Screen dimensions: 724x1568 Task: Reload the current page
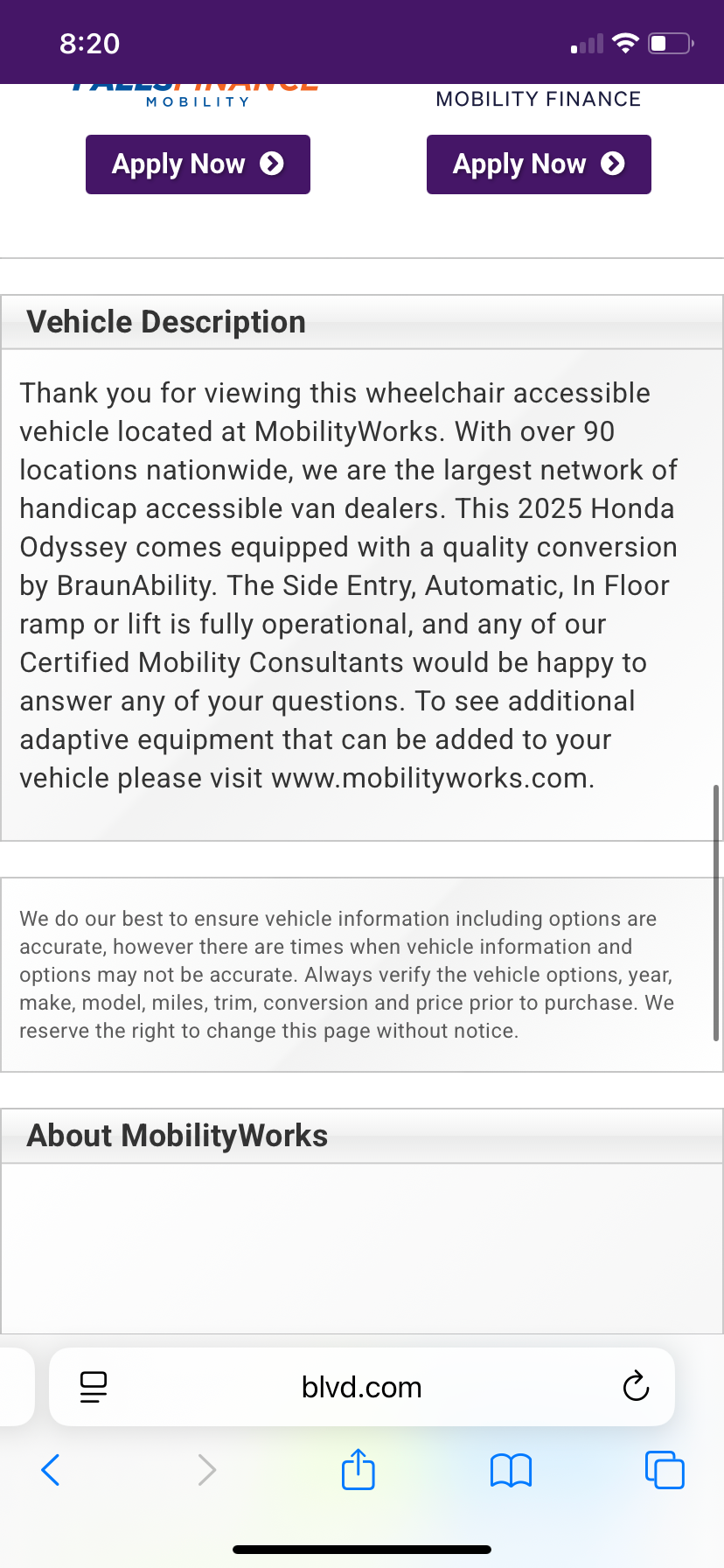point(636,1387)
